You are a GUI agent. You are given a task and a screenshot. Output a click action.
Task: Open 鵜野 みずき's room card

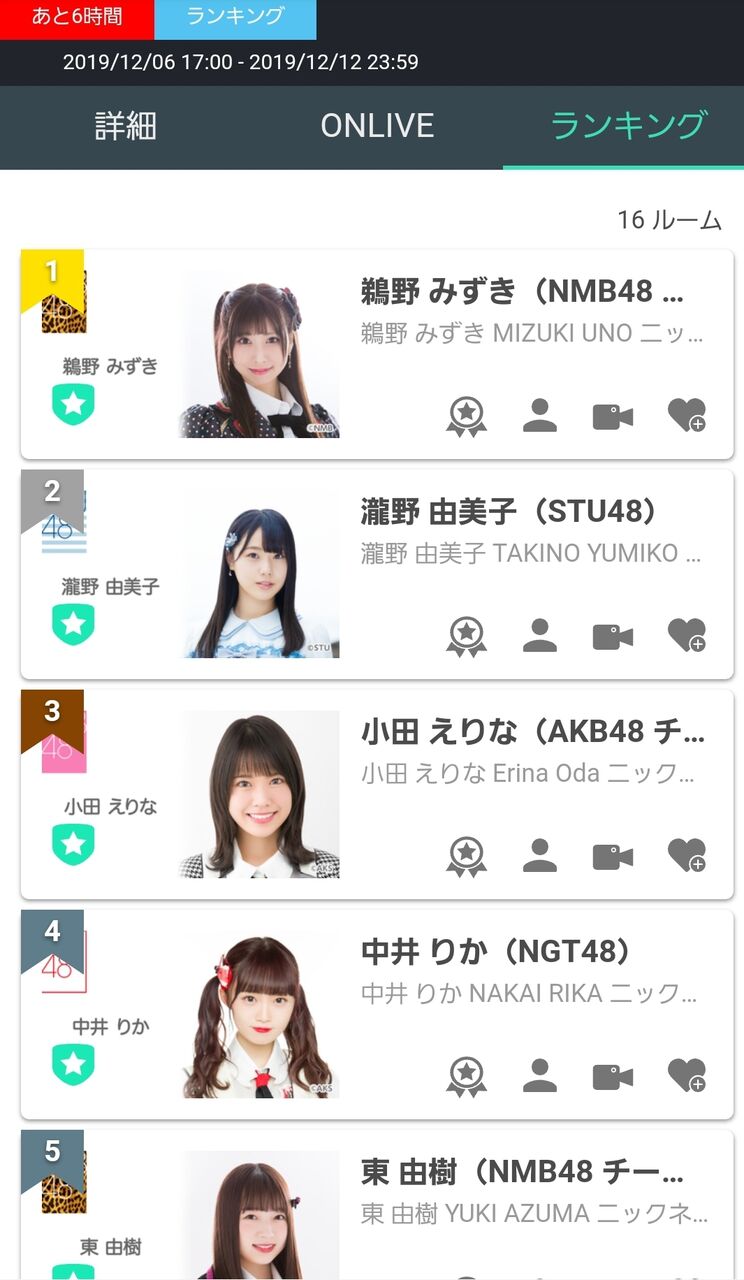[532, 292]
